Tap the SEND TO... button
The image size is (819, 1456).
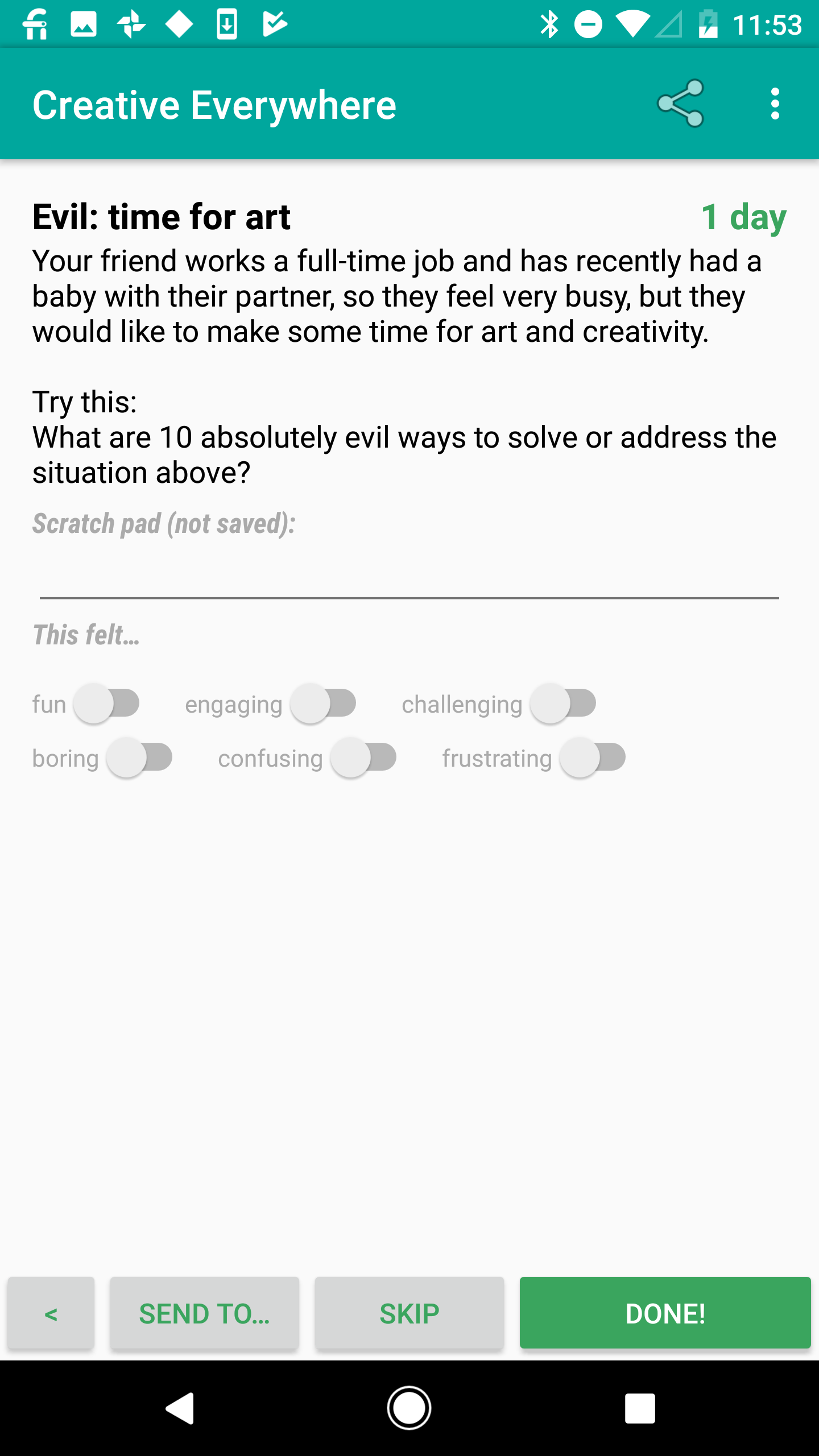(x=205, y=1313)
